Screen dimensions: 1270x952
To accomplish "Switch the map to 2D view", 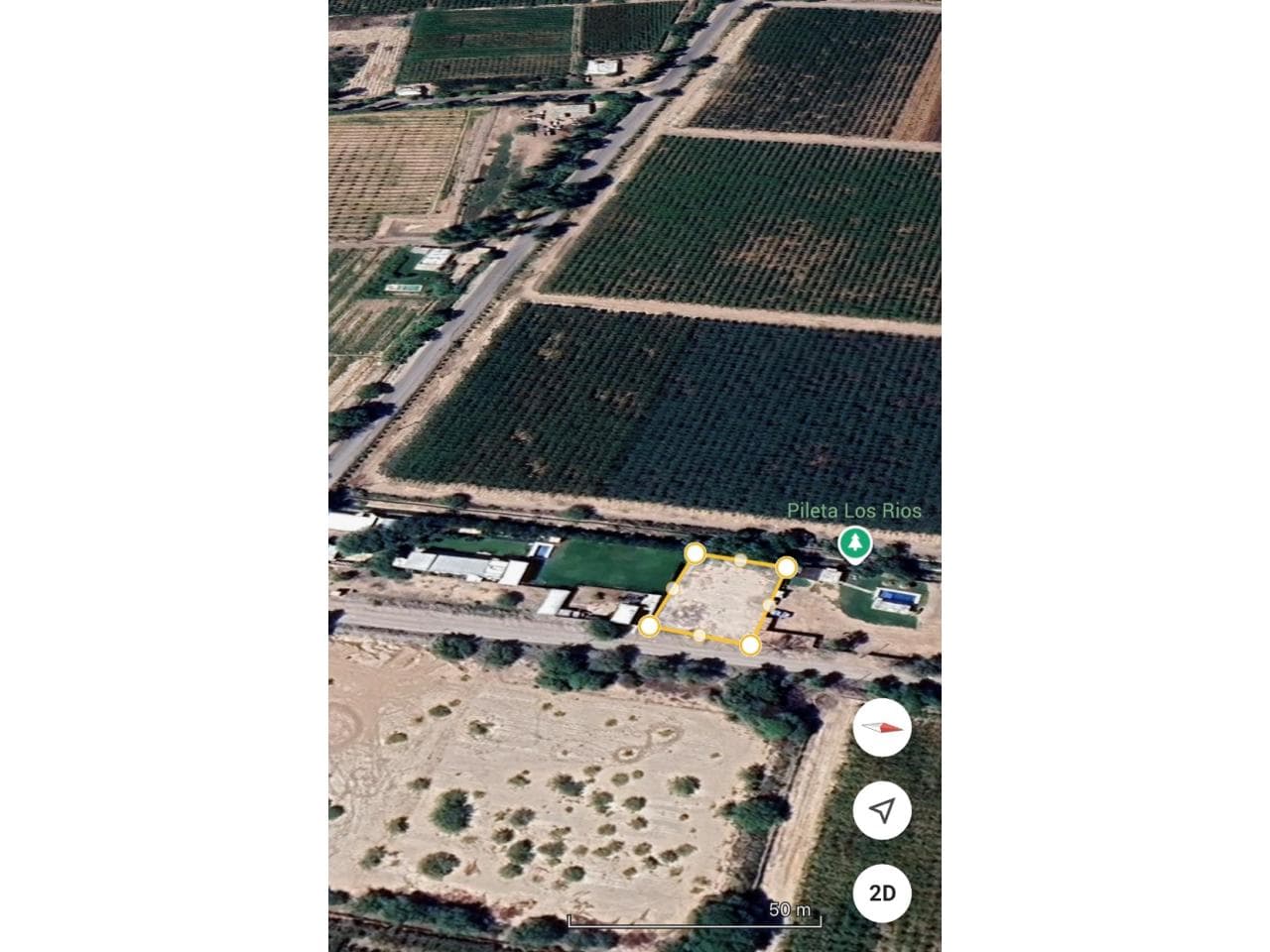I will (x=882, y=892).
